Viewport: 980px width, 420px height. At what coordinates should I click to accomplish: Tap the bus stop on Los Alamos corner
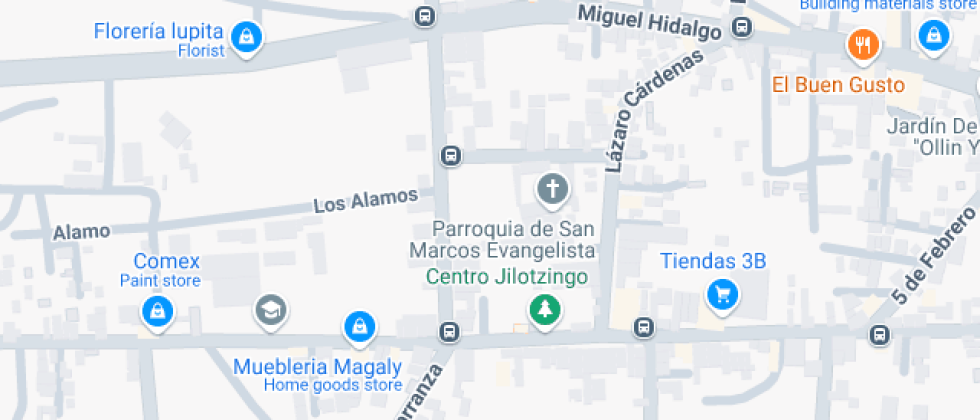coord(452,156)
